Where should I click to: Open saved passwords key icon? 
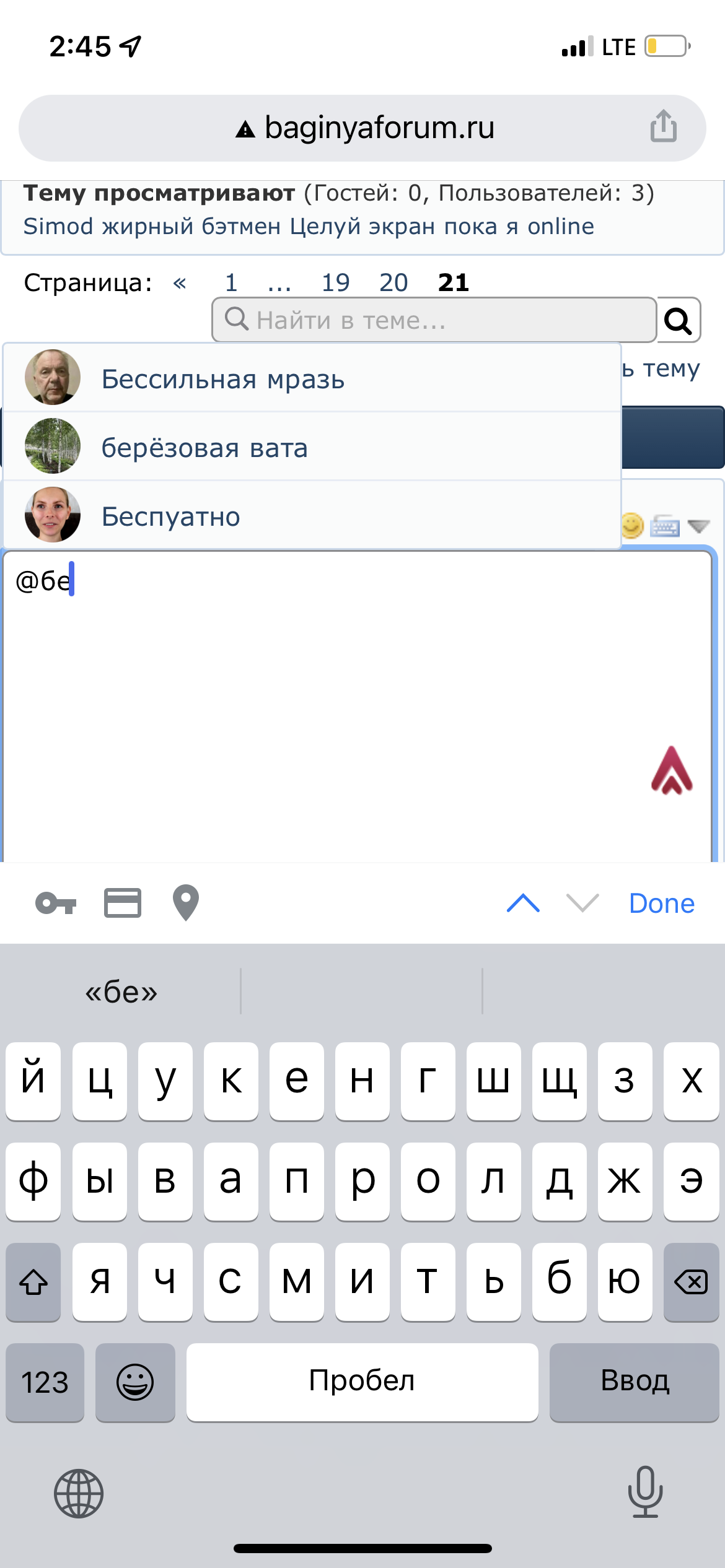tap(56, 904)
